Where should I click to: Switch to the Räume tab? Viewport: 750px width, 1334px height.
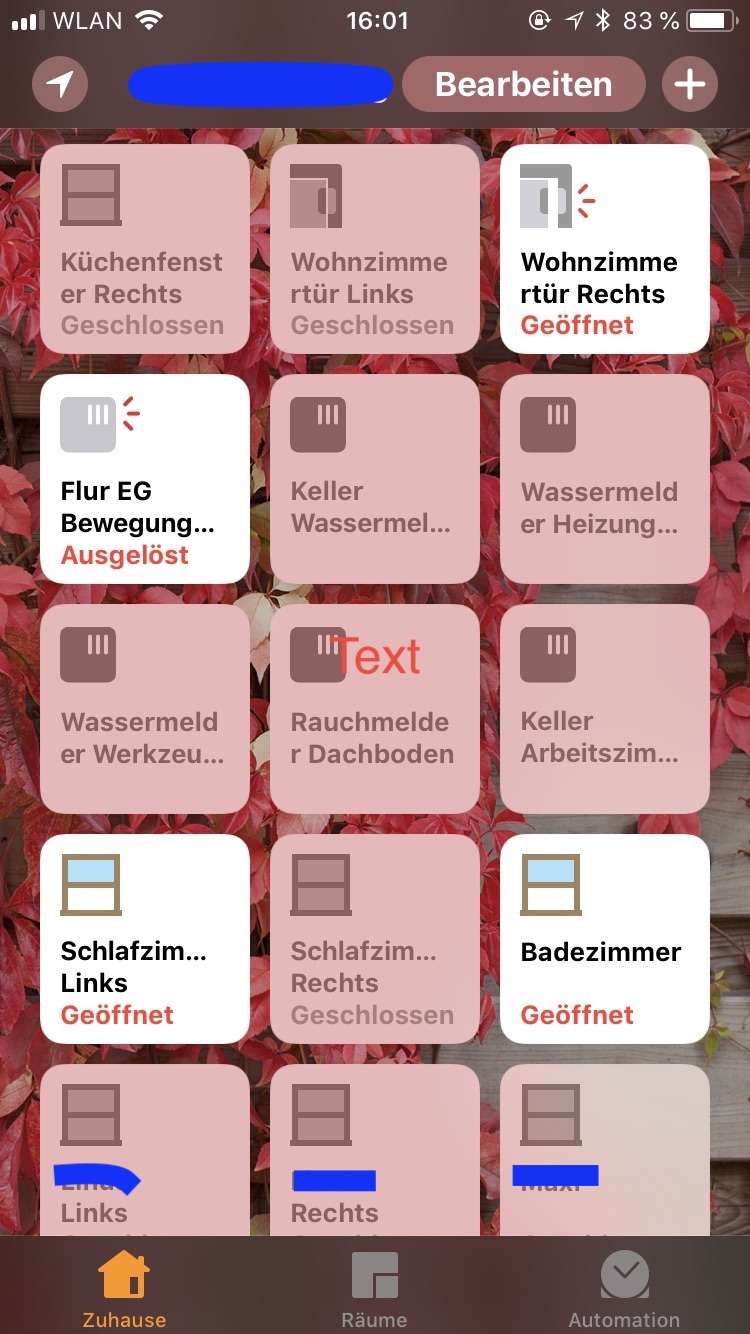[374, 1290]
